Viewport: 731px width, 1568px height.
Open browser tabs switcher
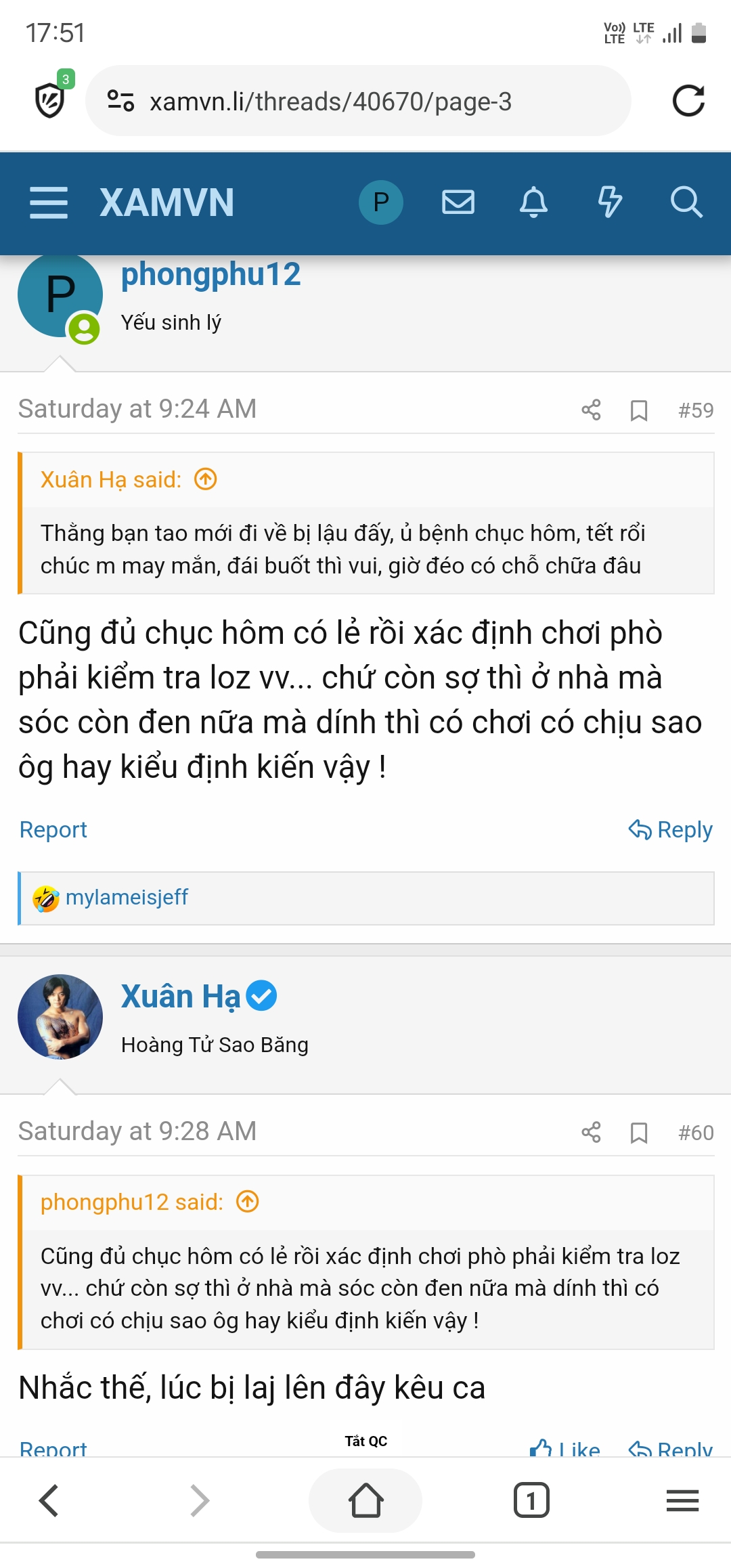[x=531, y=1500]
